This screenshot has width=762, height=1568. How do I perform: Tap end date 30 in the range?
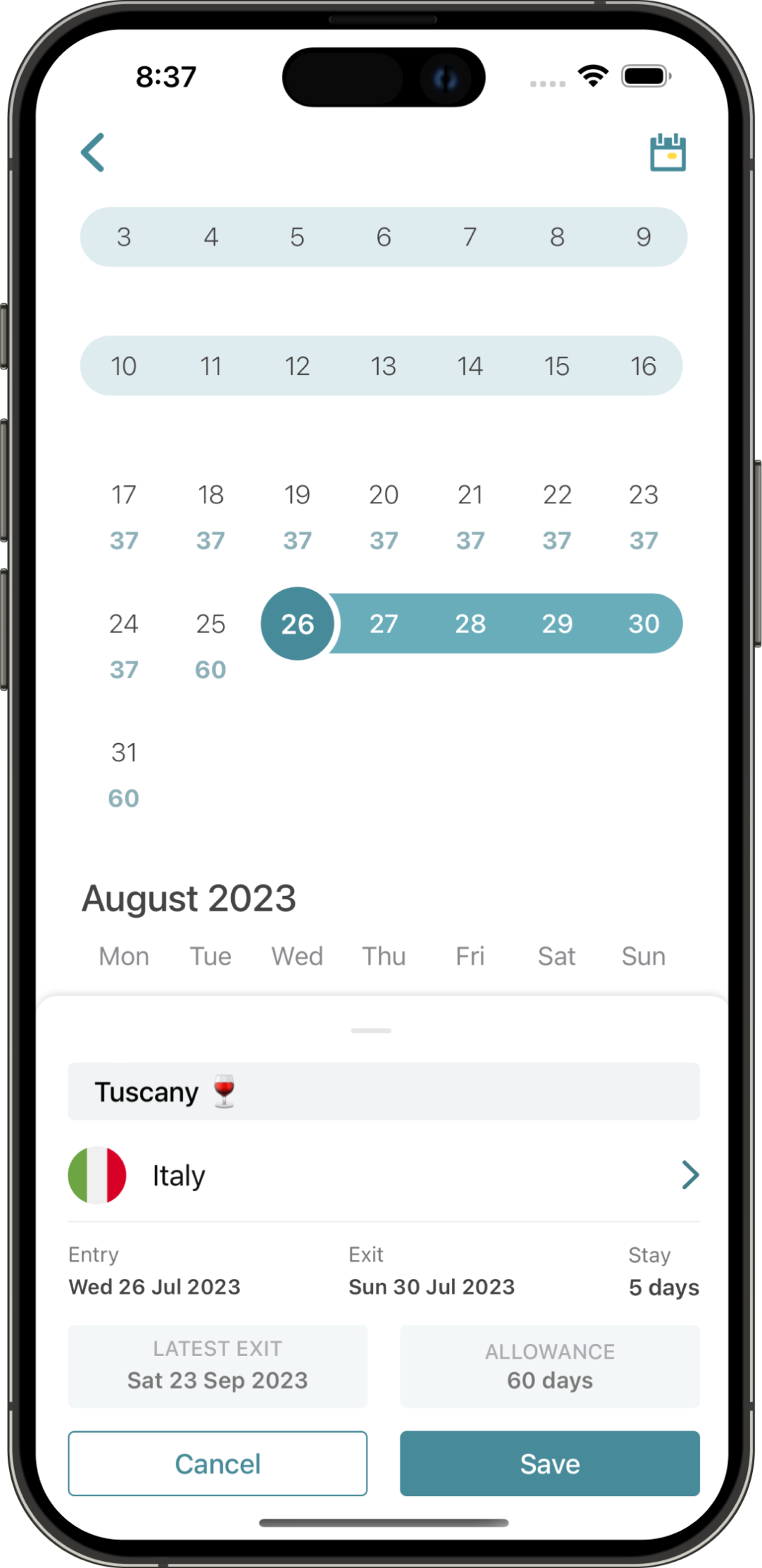(643, 624)
